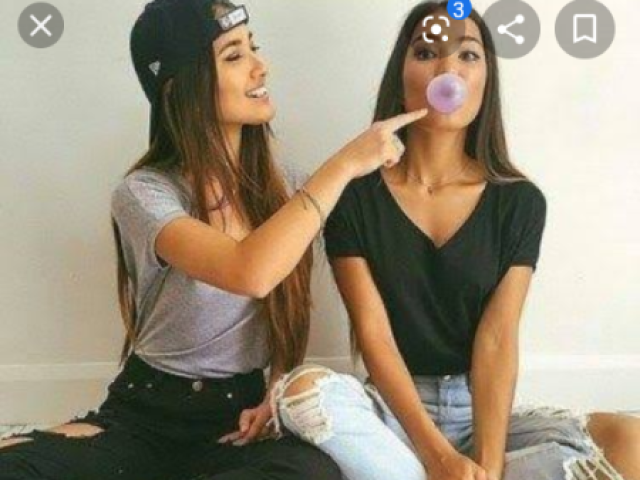
Task: Close the image viewer
Action: click(41, 26)
